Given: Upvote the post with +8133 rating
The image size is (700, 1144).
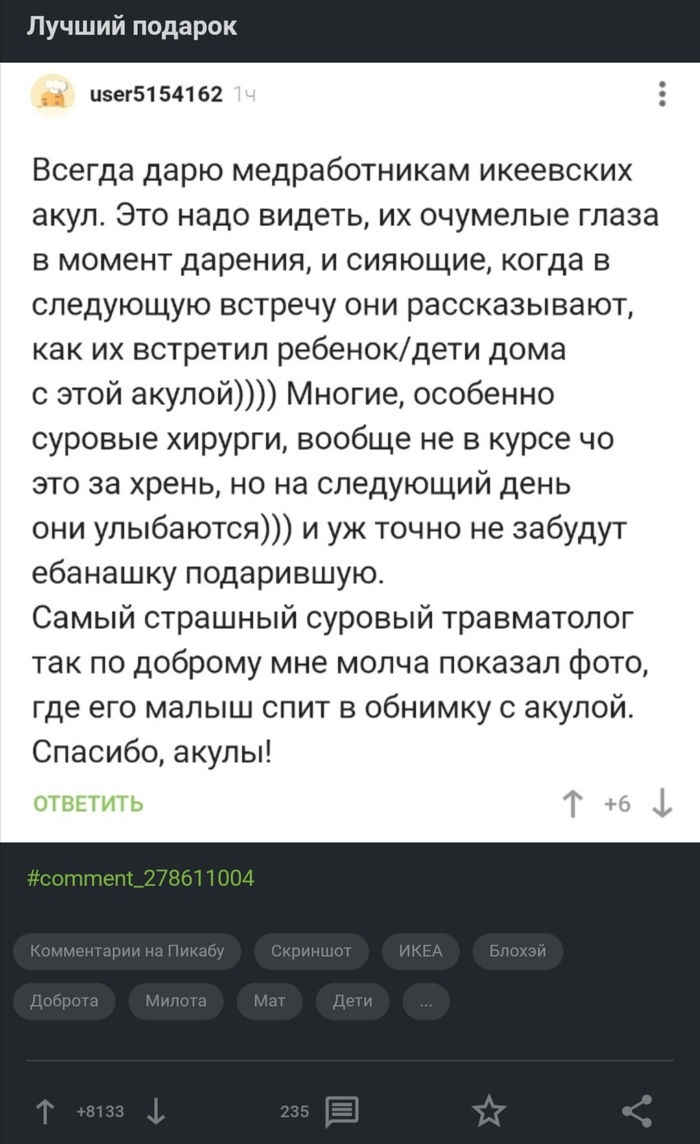Looking at the screenshot, I should pos(45,1111).
